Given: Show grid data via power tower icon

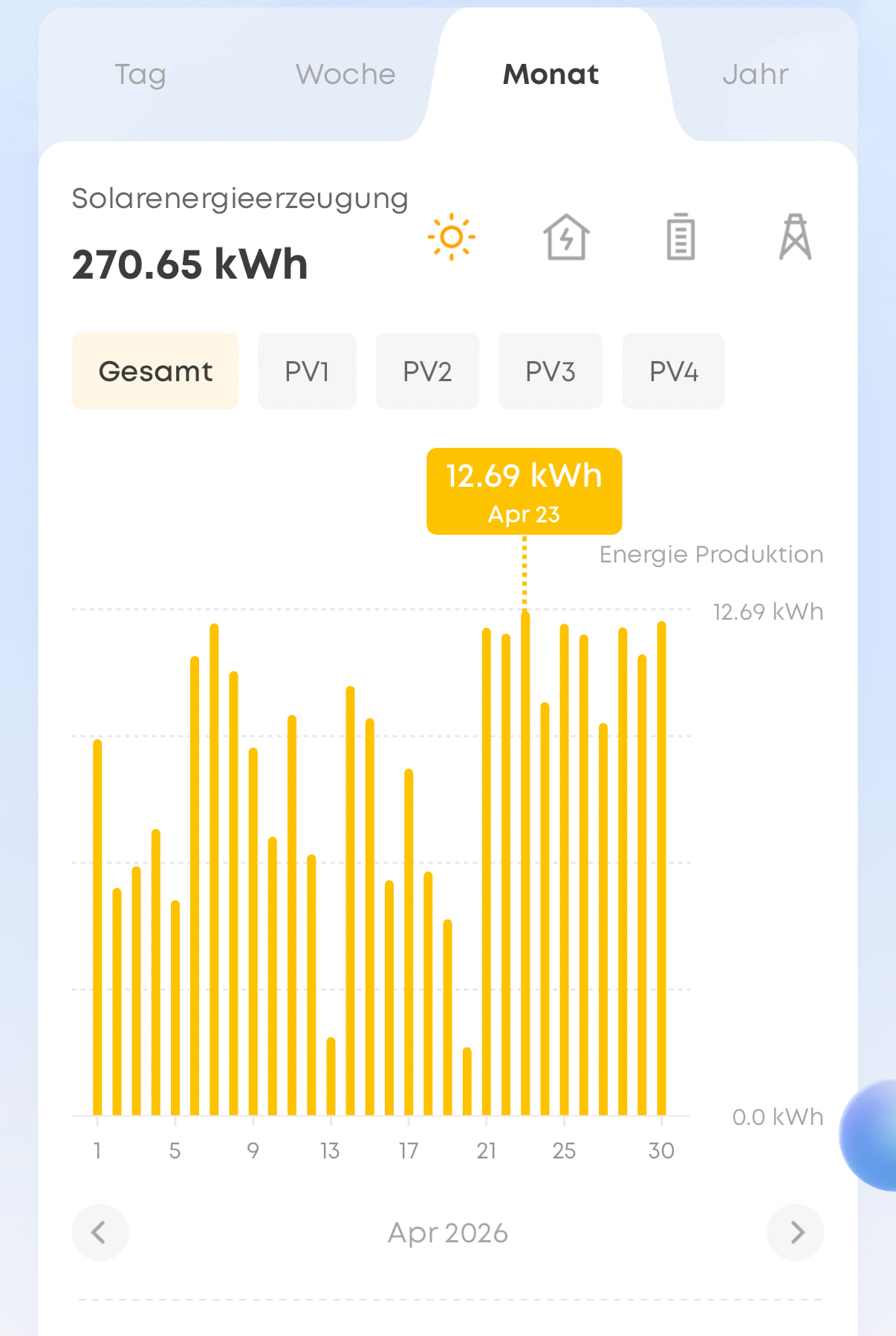Looking at the screenshot, I should click(795, 237).
